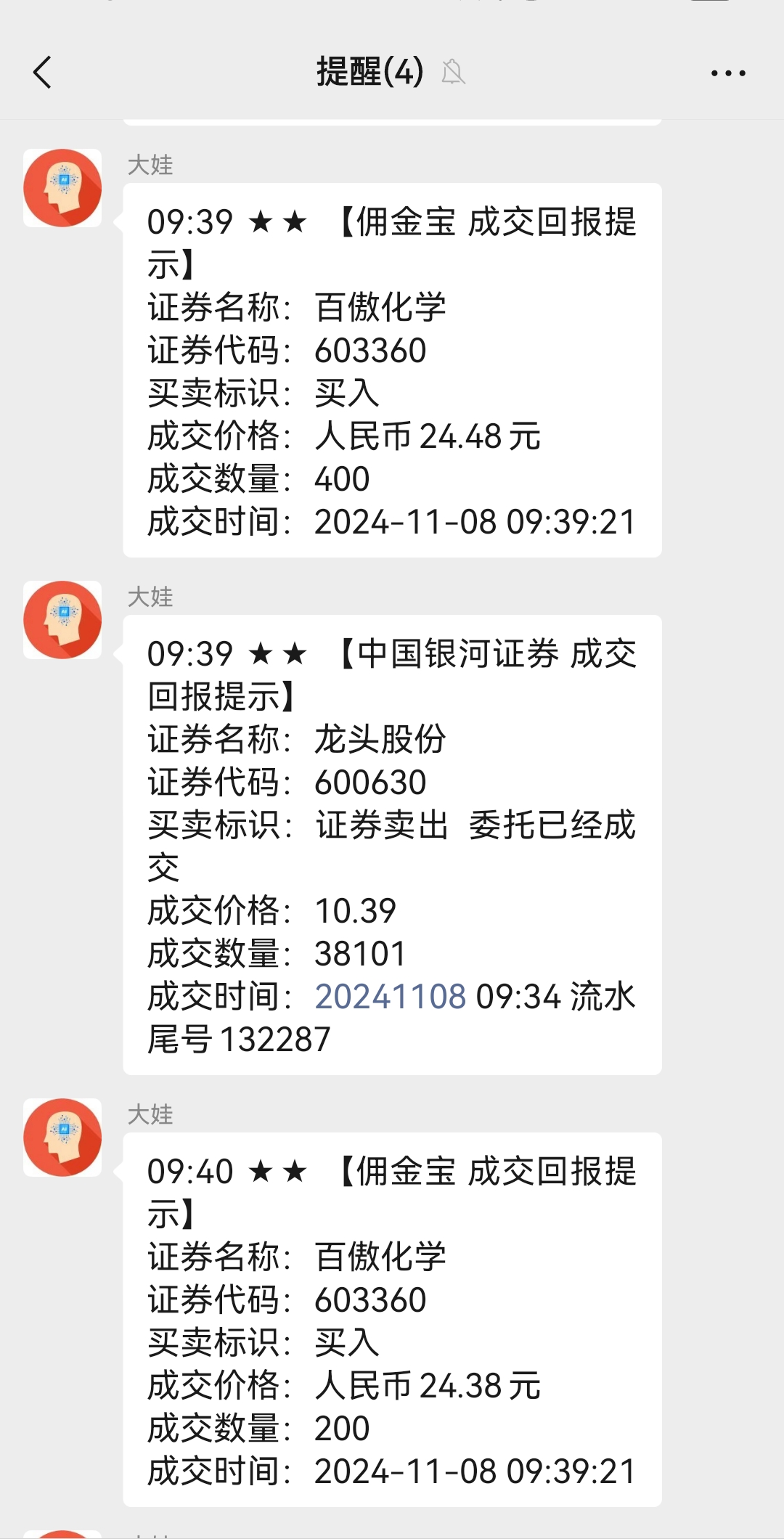Open the highlighted 20241108 date link
This screenshot has width=784, height=1539.
390,997
